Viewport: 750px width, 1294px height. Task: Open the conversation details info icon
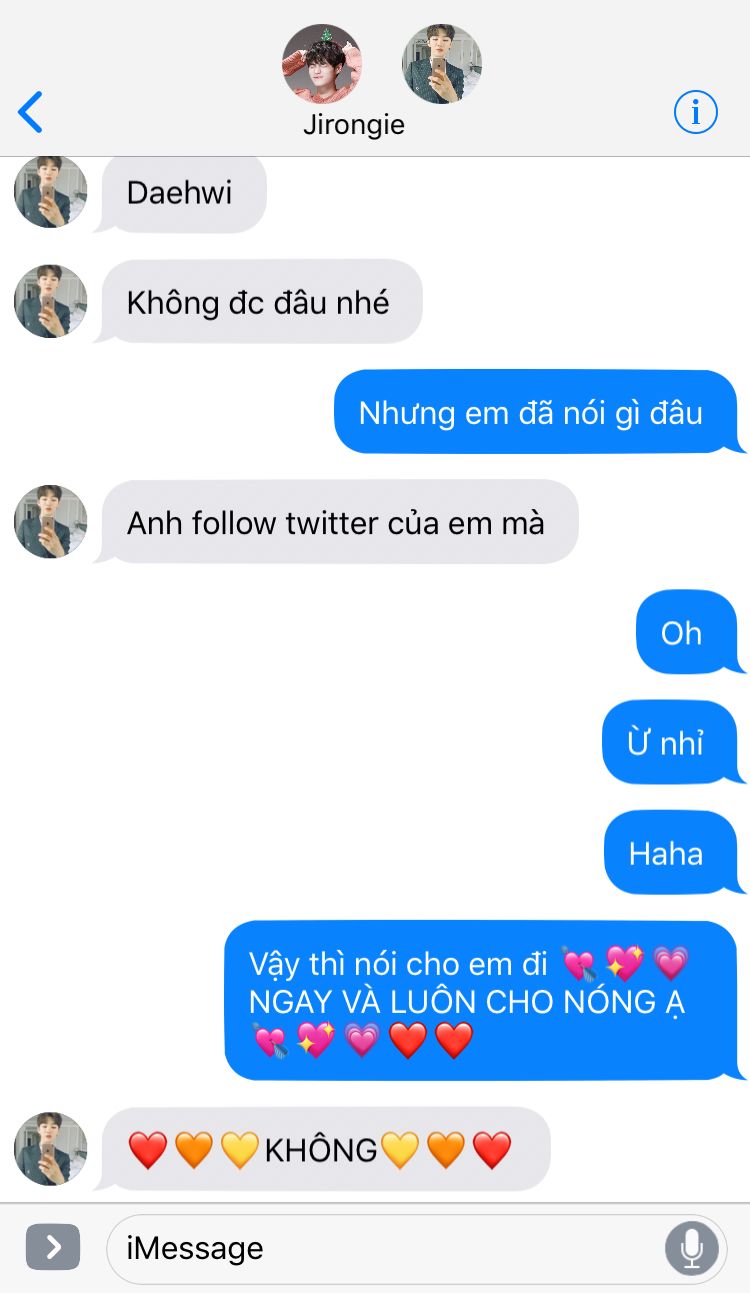tap(695, 112)
